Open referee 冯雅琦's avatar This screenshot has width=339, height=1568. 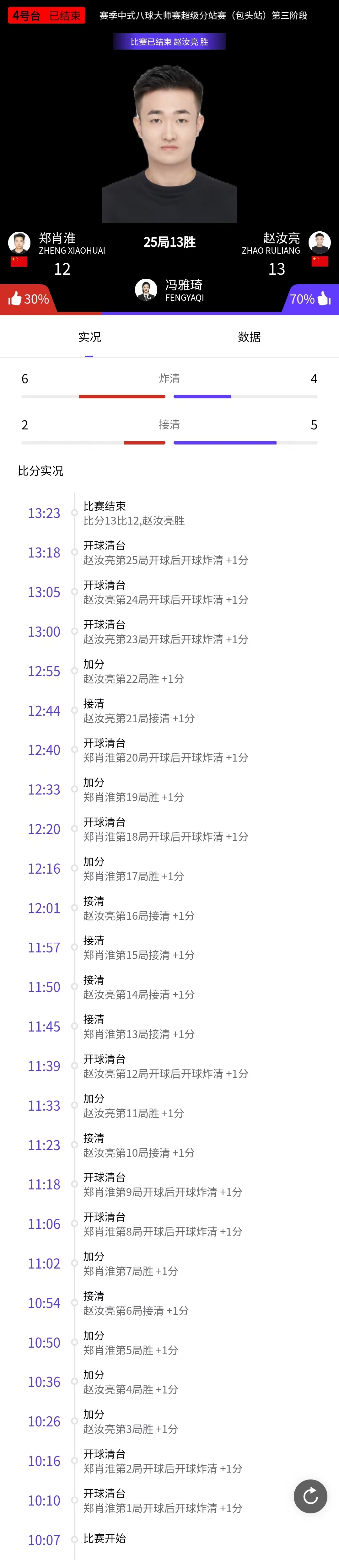point(146,290)
